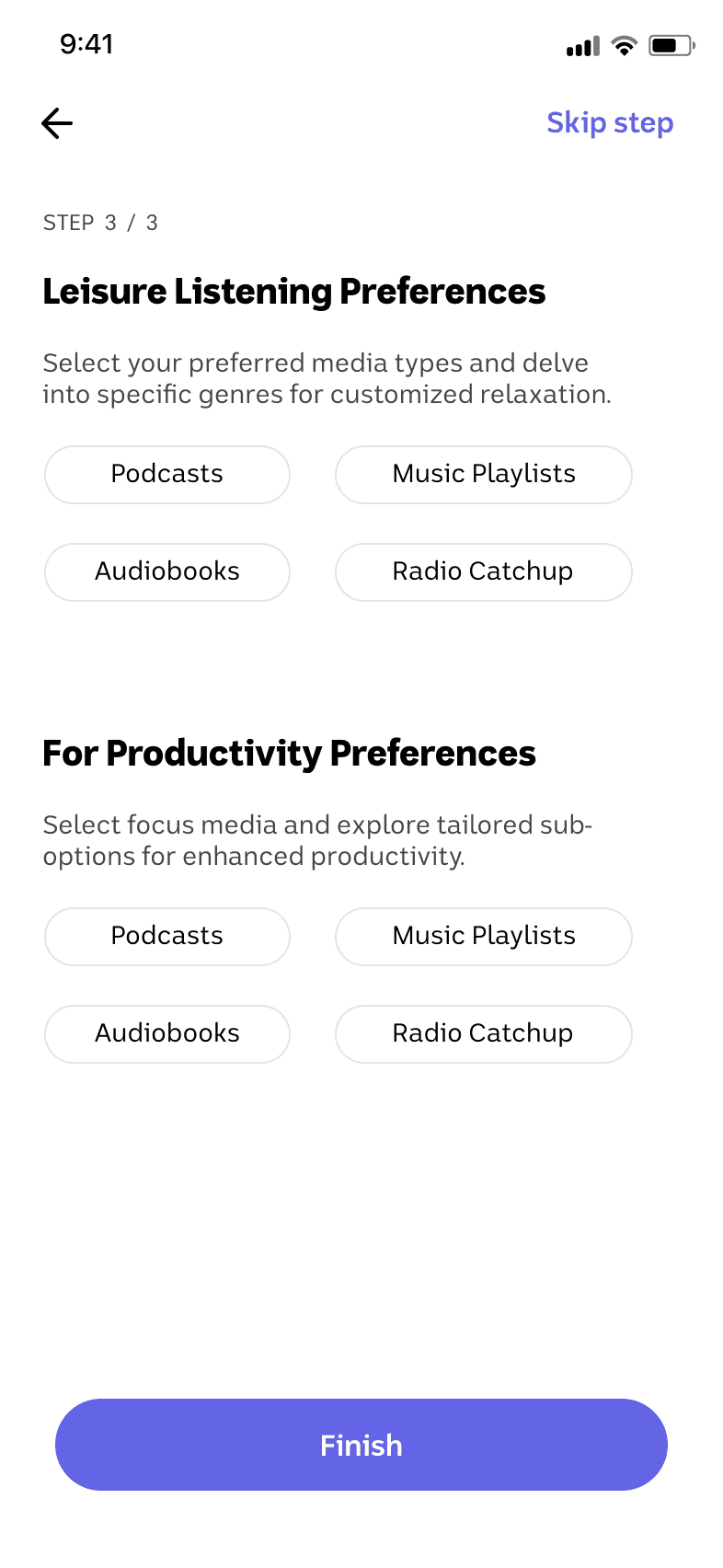Select Radio Catchup under For Productivity Preferences

(484, 1034)
